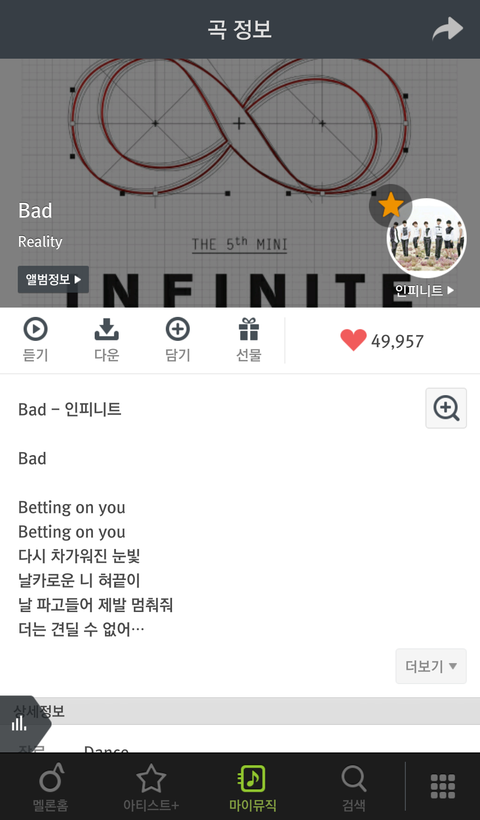Send song as gift via 선물

tap(249, 340)
